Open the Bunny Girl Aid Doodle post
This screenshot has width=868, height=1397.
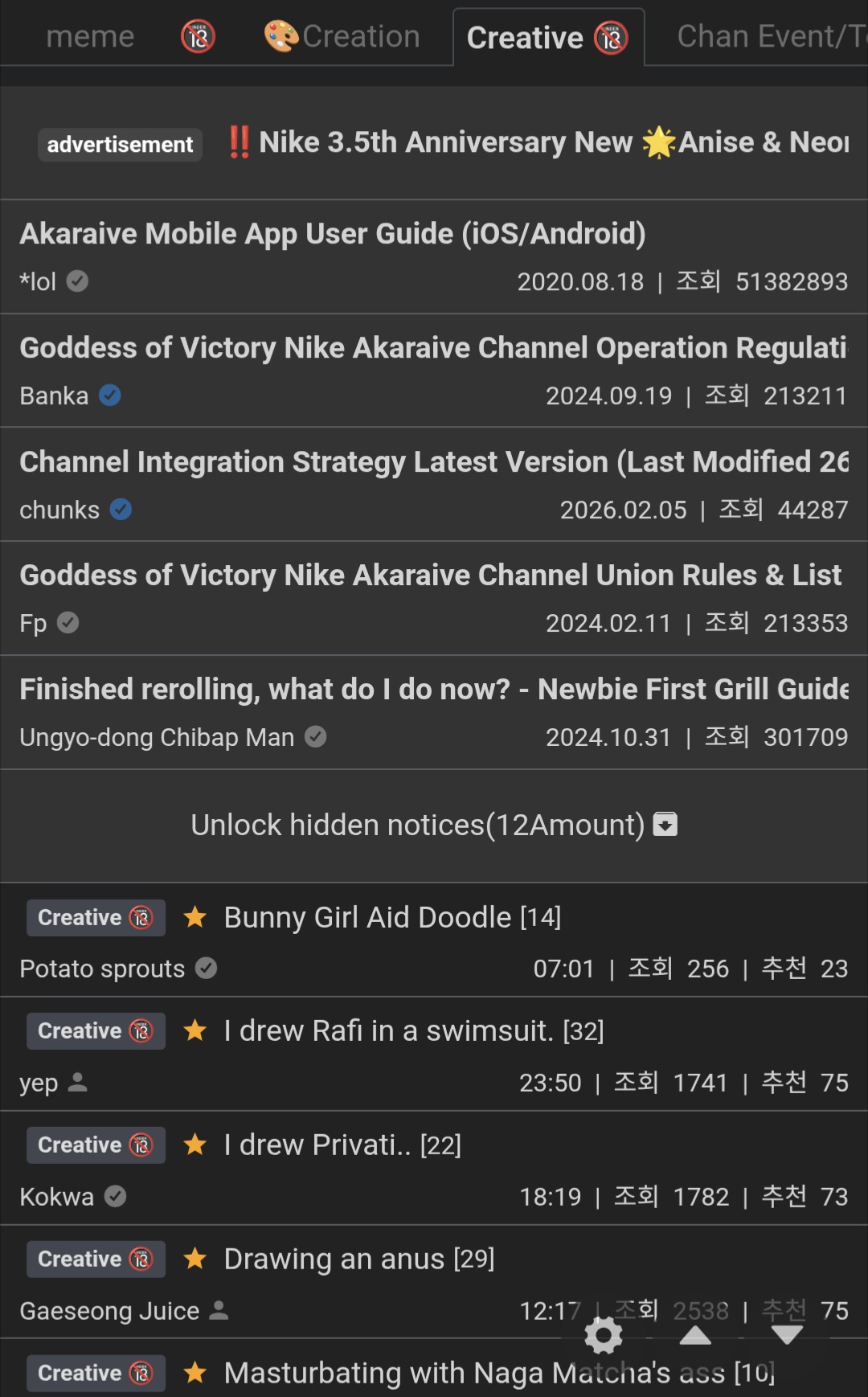click(x=392, y=918)
